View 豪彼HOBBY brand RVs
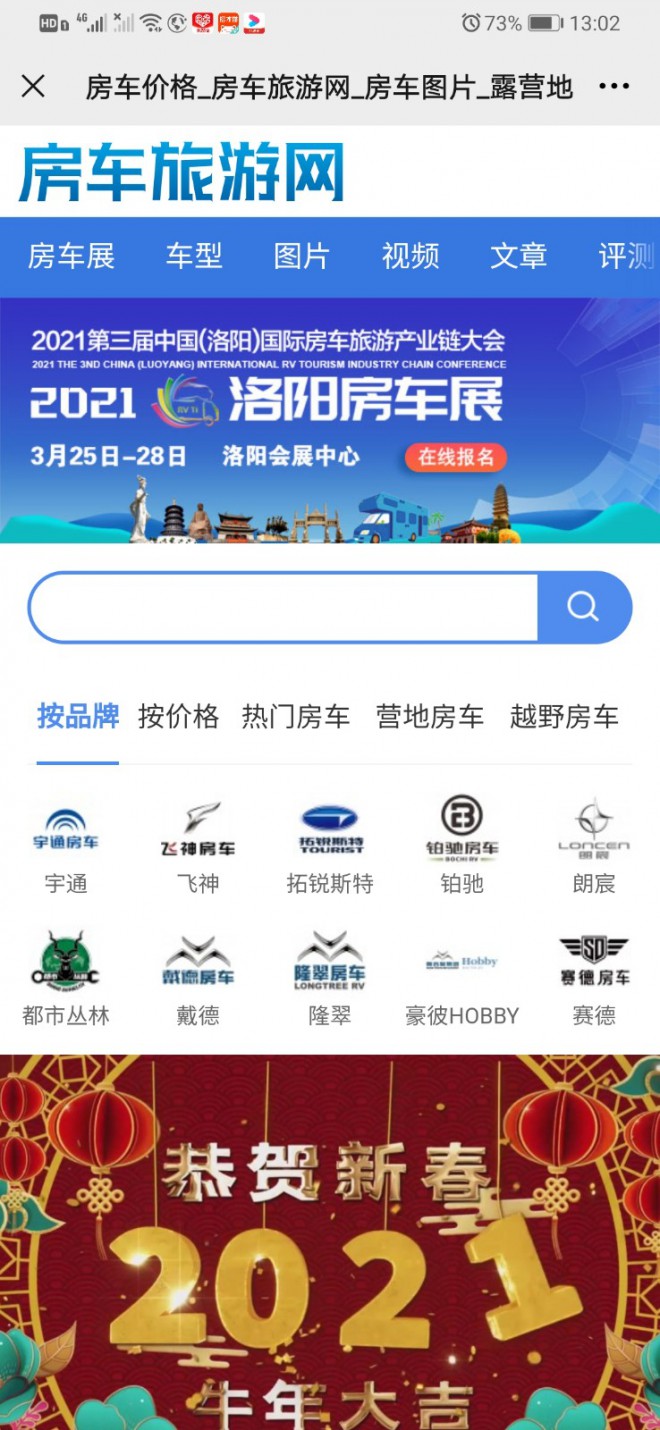The image size is (660, 1430). [462, 980]
